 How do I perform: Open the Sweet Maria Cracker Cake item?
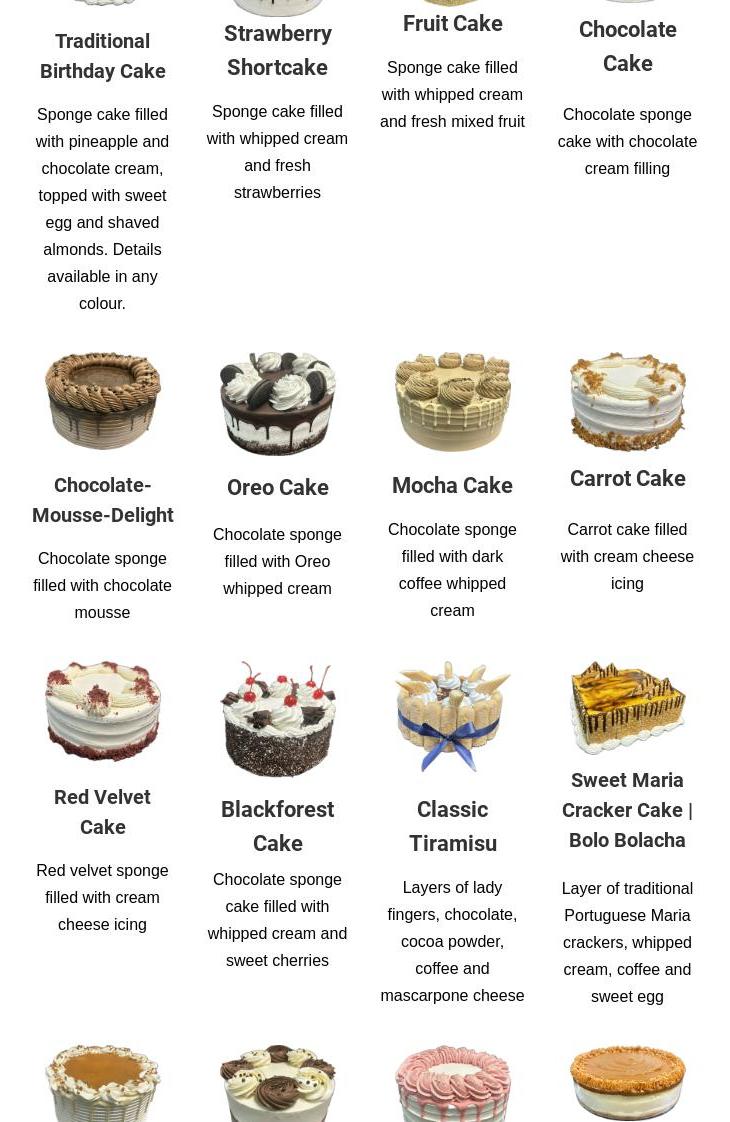point(627,809)
